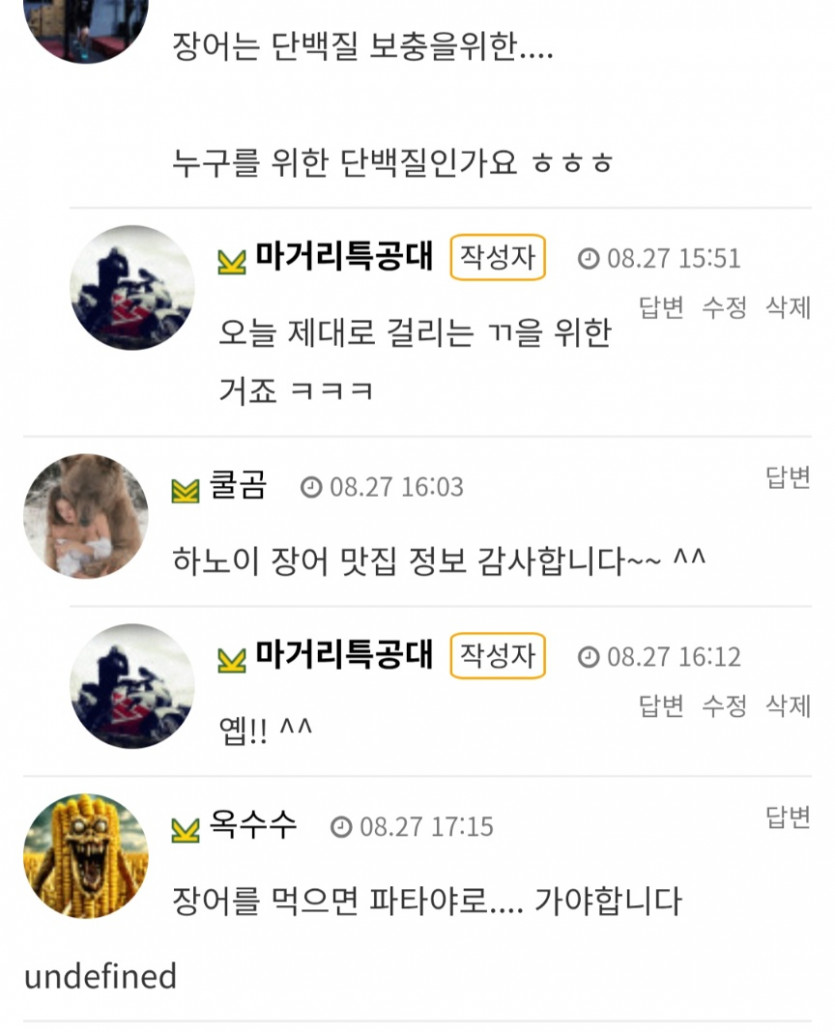This screenshot has width=835, height=1032.
Task: Open 옥수수's corn avatar profile
Action: 86,856
